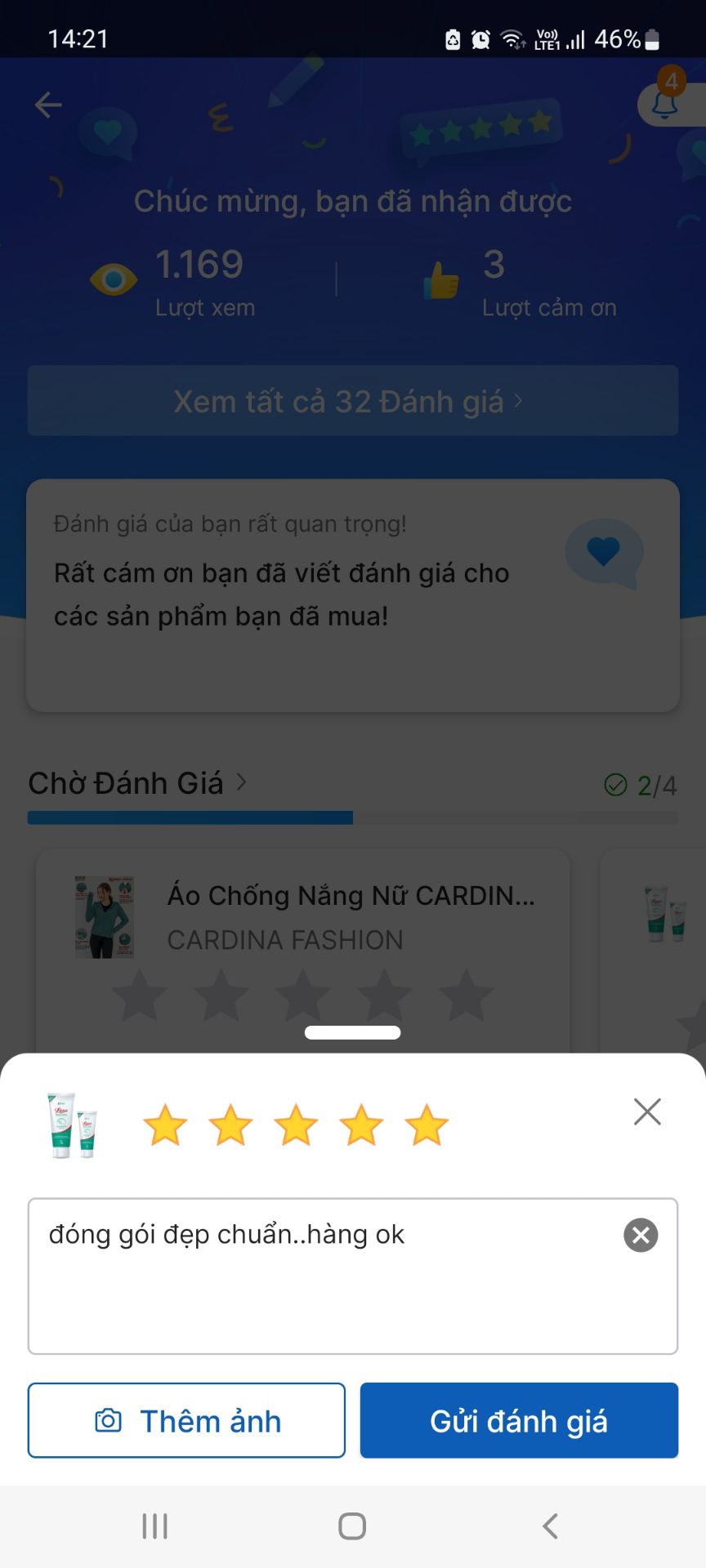Tap the bottom sheet drag handle

tap(353, 1032)
